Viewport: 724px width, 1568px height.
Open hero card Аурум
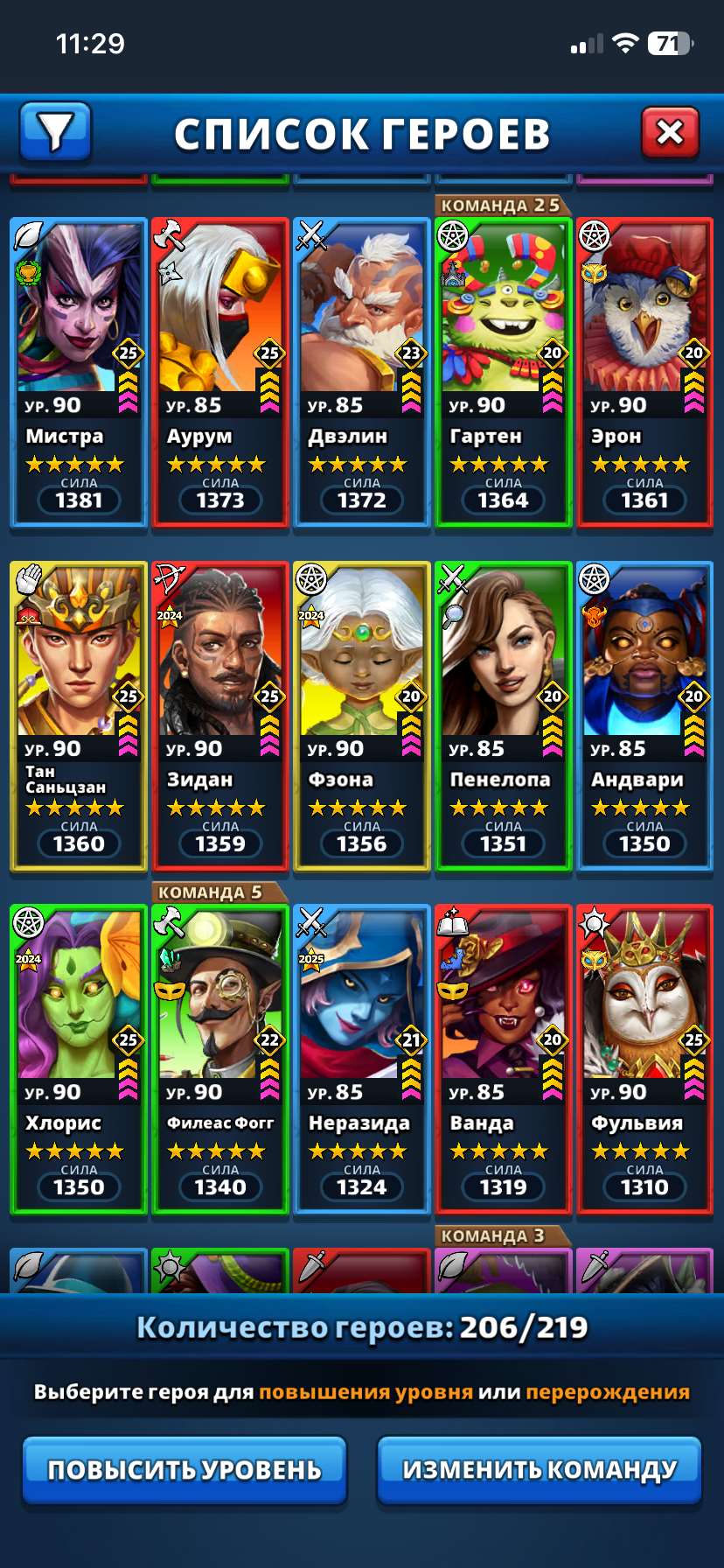[x=220, y=373]
